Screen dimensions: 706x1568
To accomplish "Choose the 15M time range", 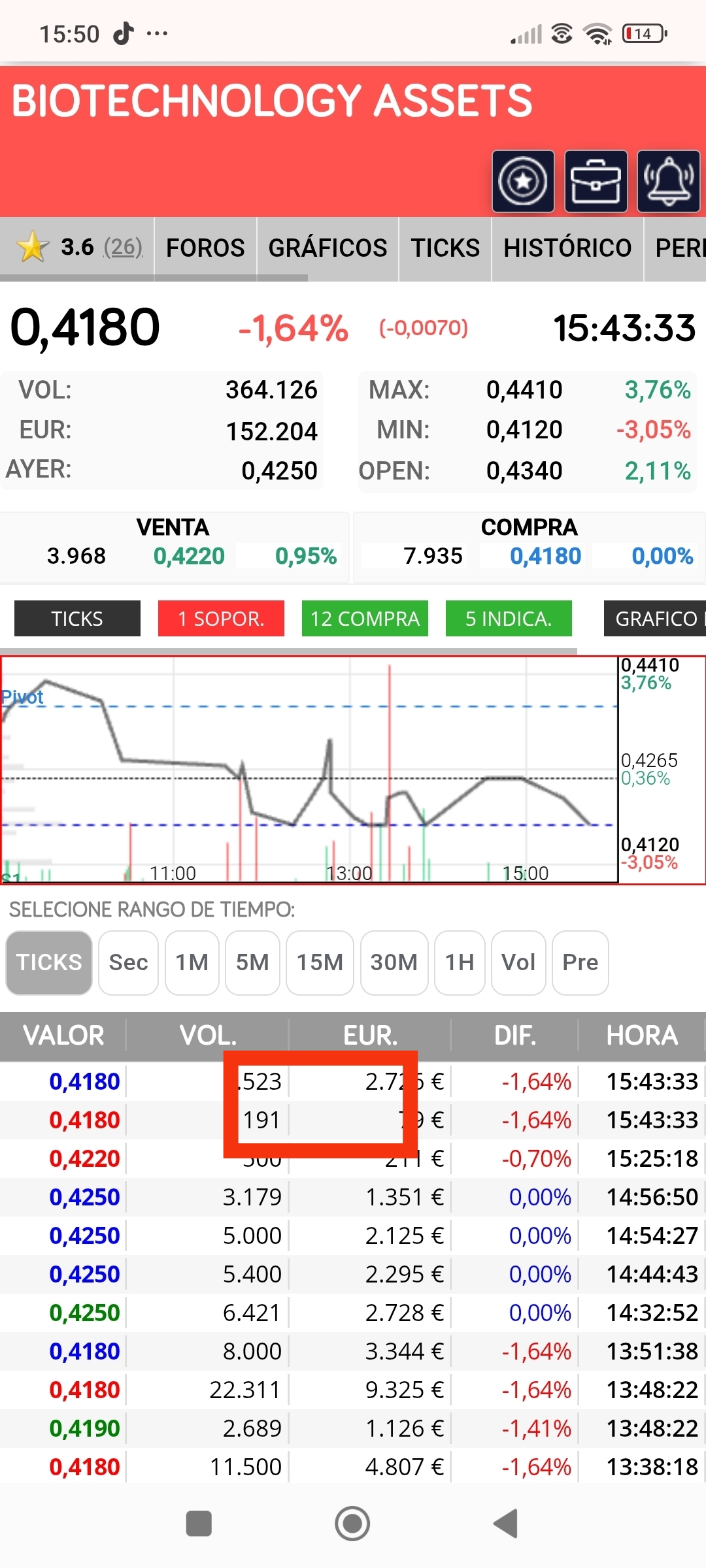I will pos(320,962).
